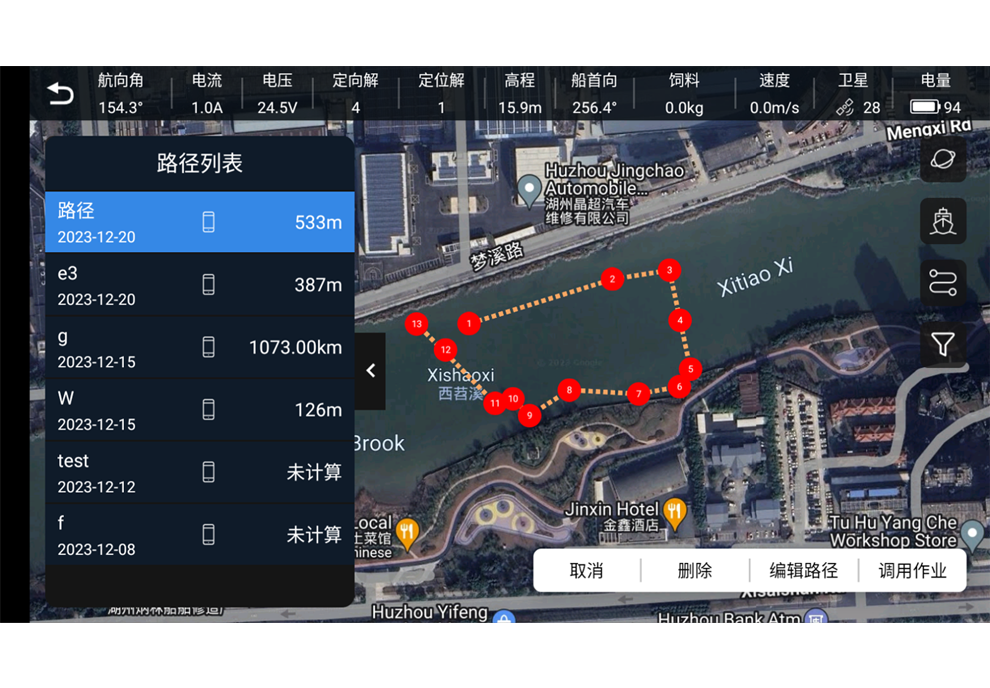Tap 调用作业 button
Viewport: 990px width, 688px height.
(x=912, y=571)
